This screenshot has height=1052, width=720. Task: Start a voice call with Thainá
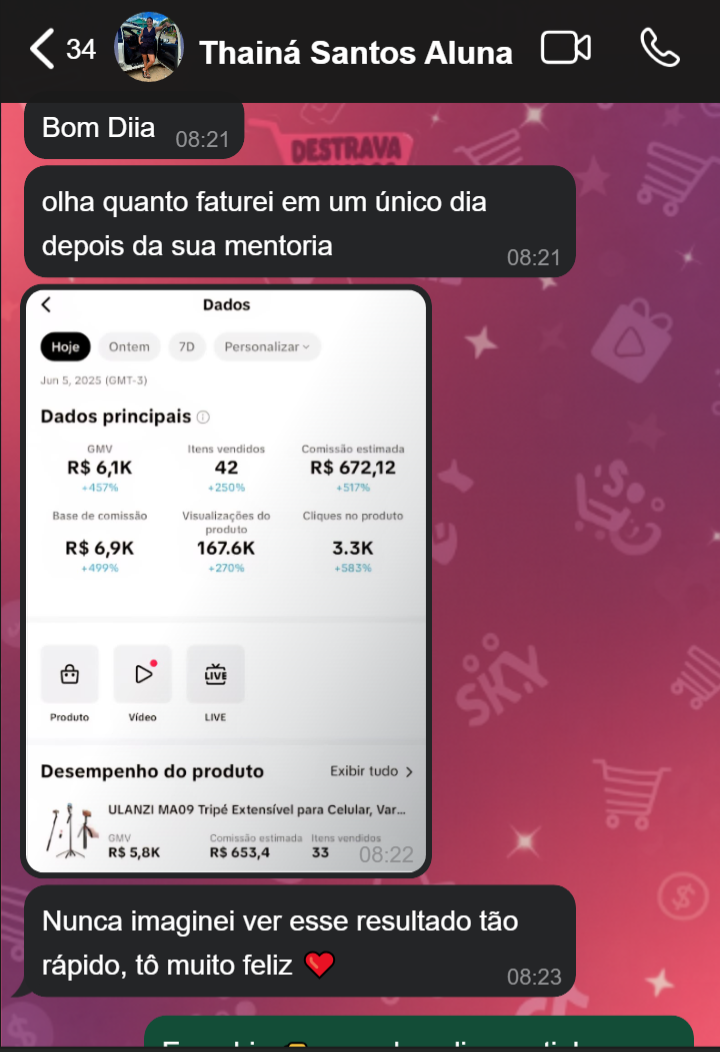[659, 49]
